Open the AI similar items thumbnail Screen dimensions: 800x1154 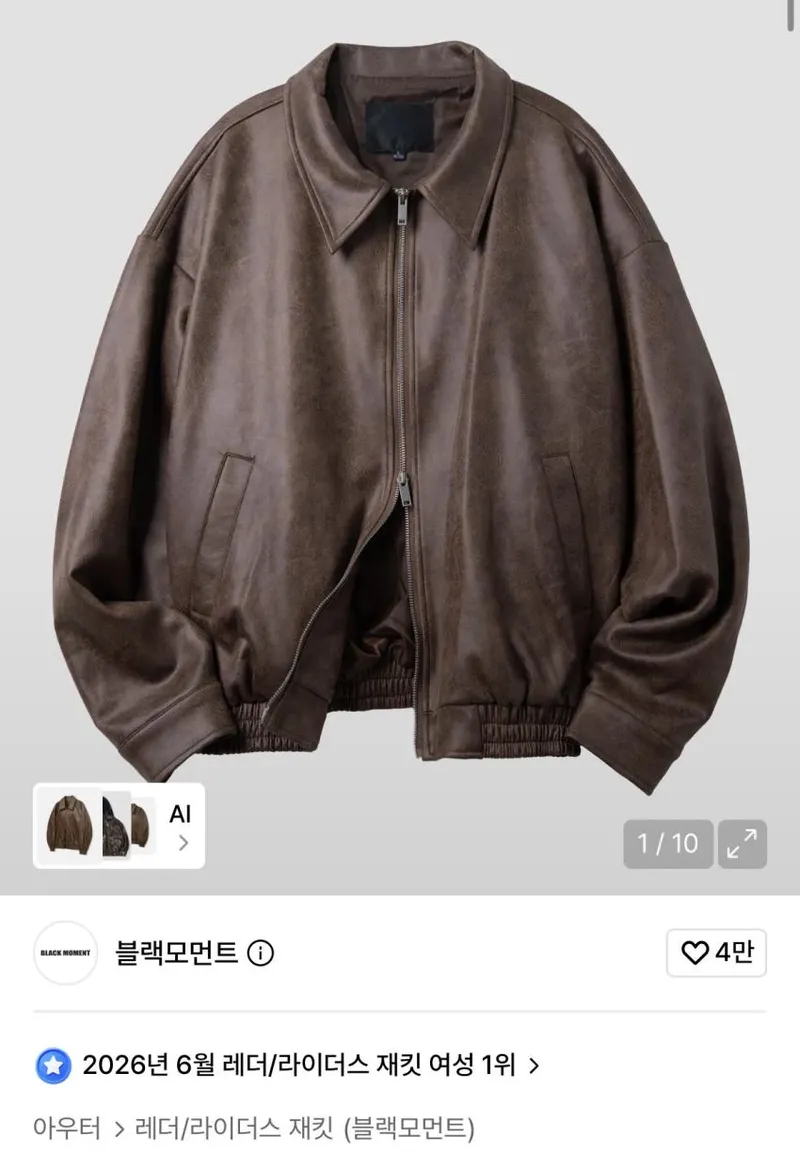[x=118, y=825]
